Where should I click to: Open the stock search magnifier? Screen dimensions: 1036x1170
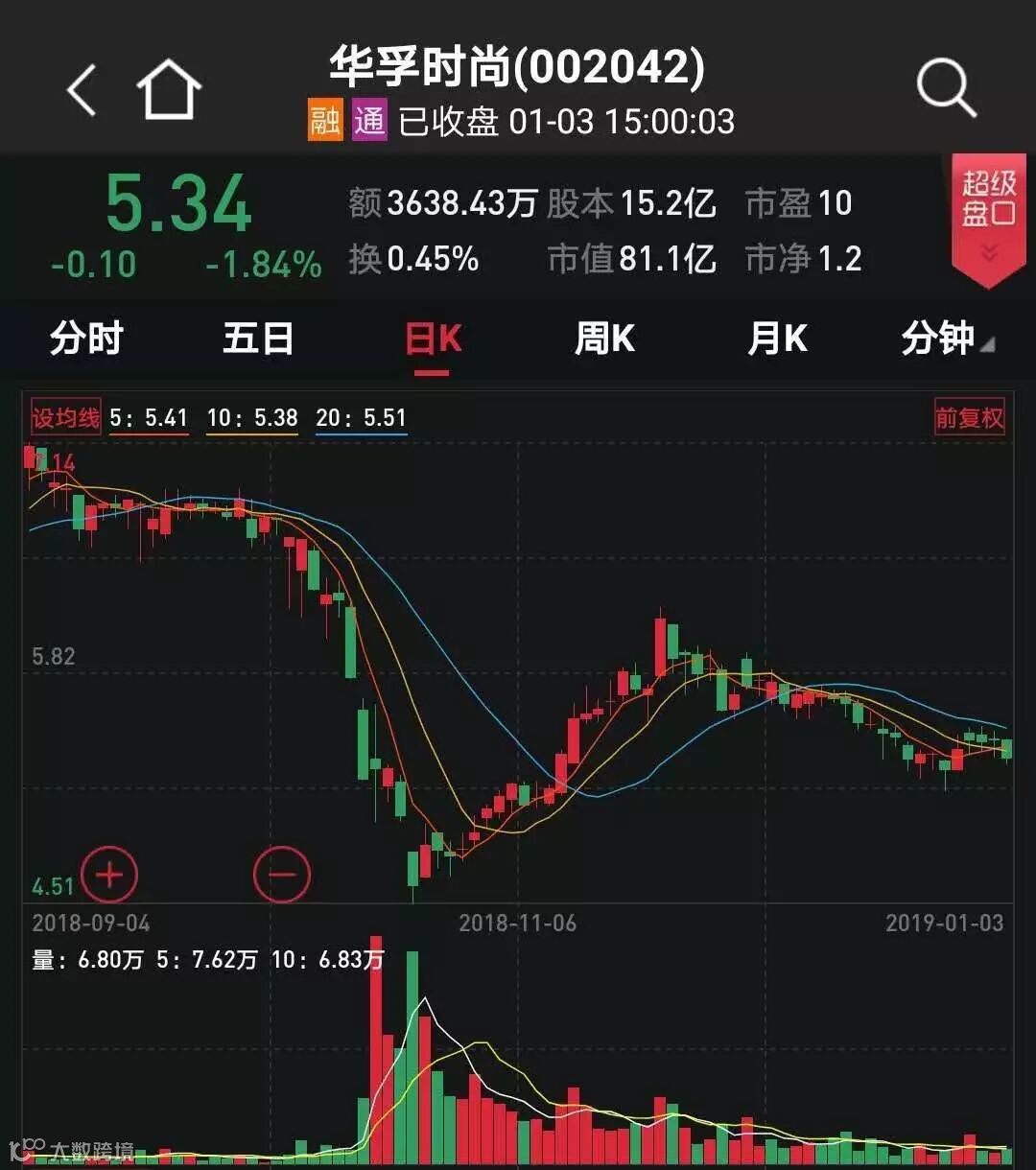tap(946, 89)
